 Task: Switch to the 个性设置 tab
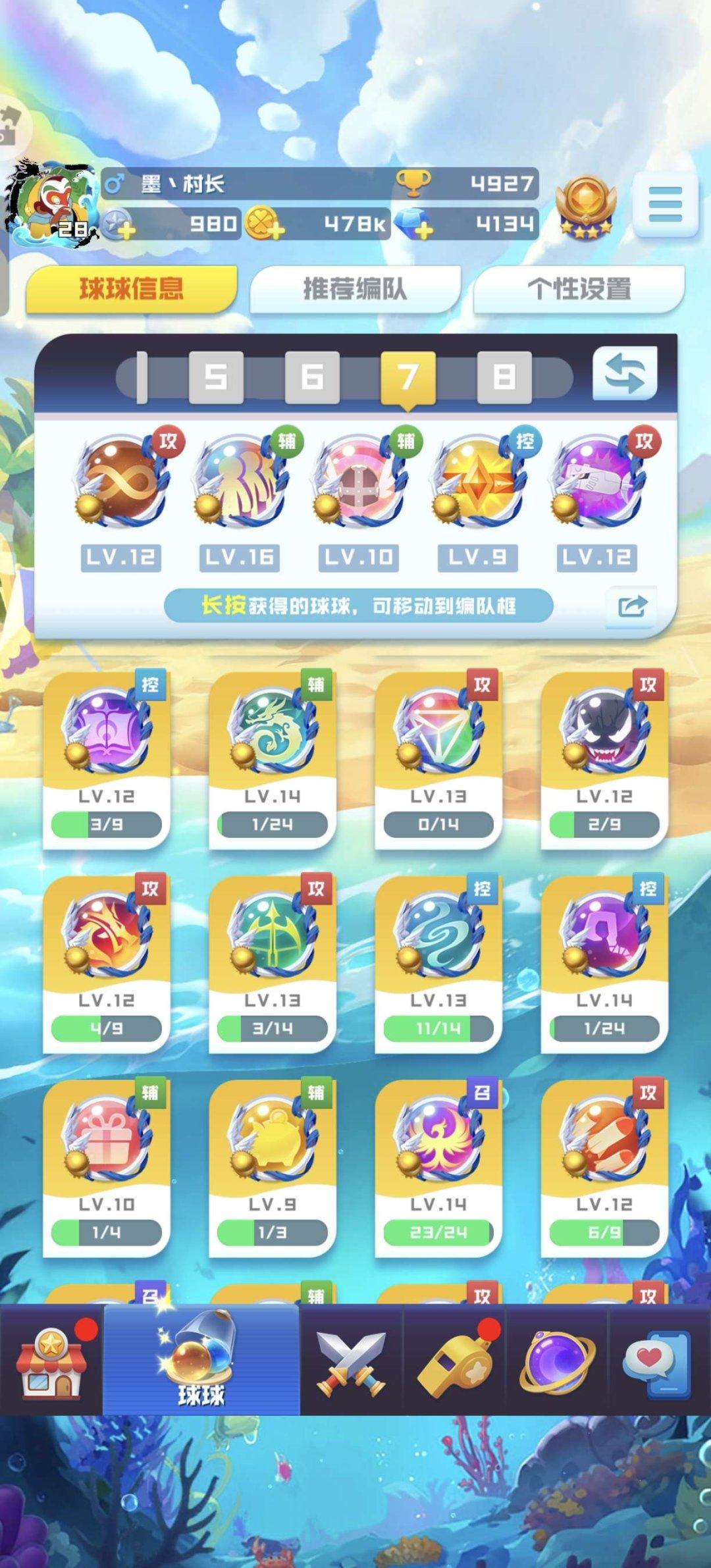pyautogui.click(x=579, y=288)
